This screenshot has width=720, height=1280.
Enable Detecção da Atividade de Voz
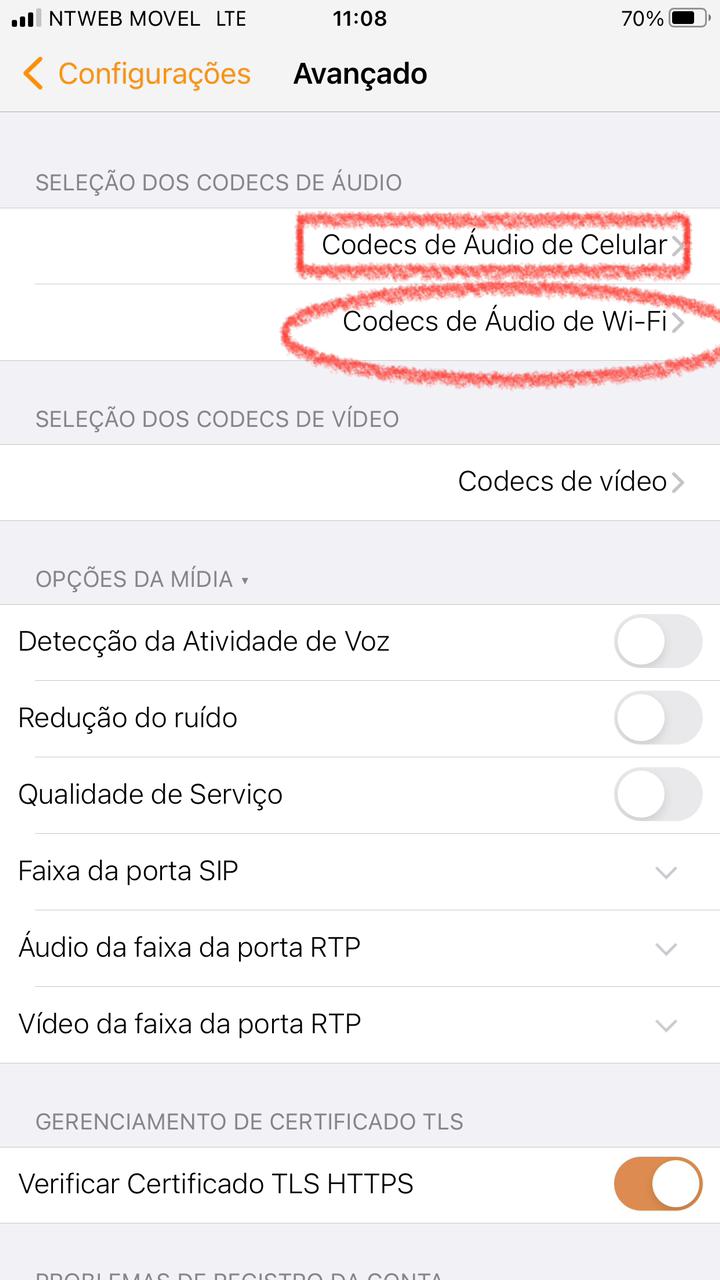[657, 641]
